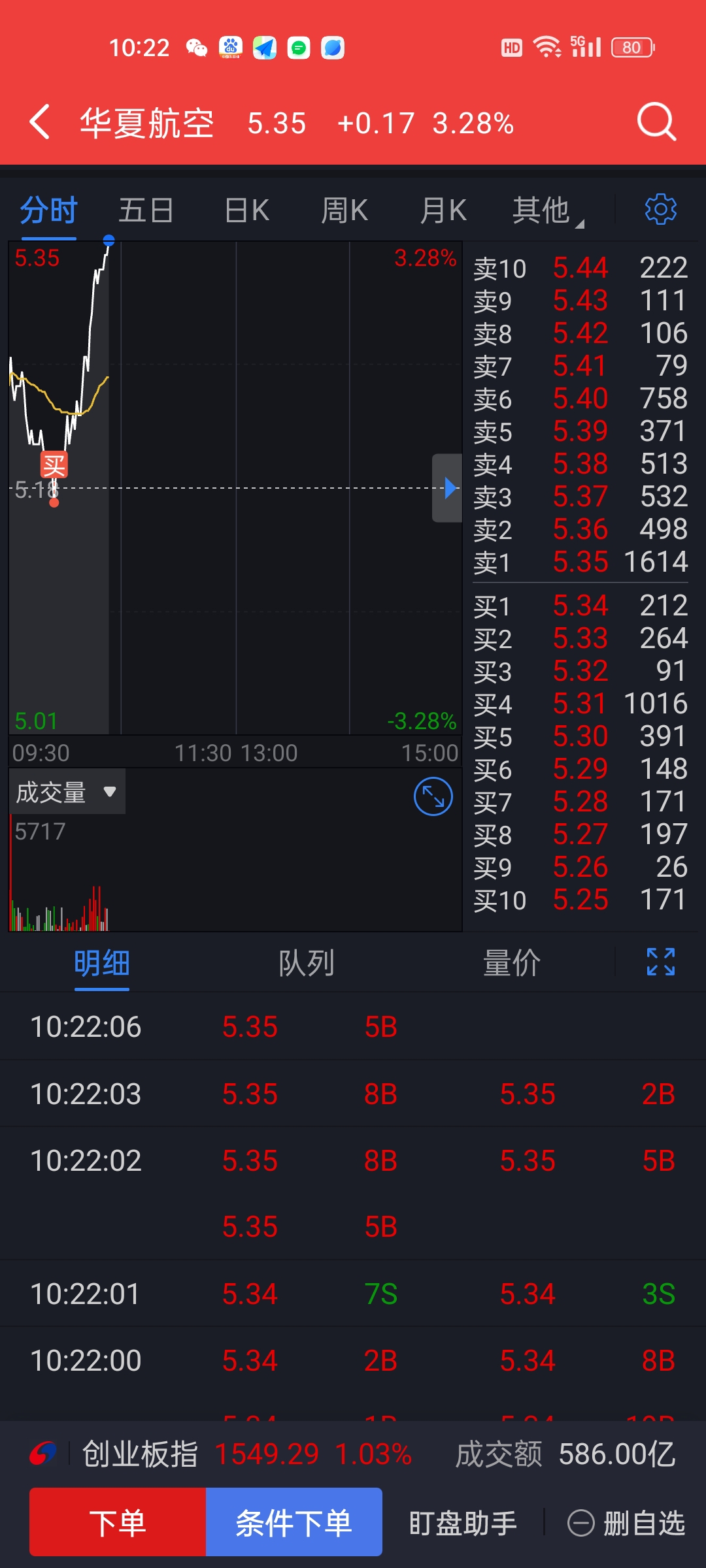This screenshot has height=1568, width=706.
Task: Select the 分时 chart tab
Action: point(48,210)
